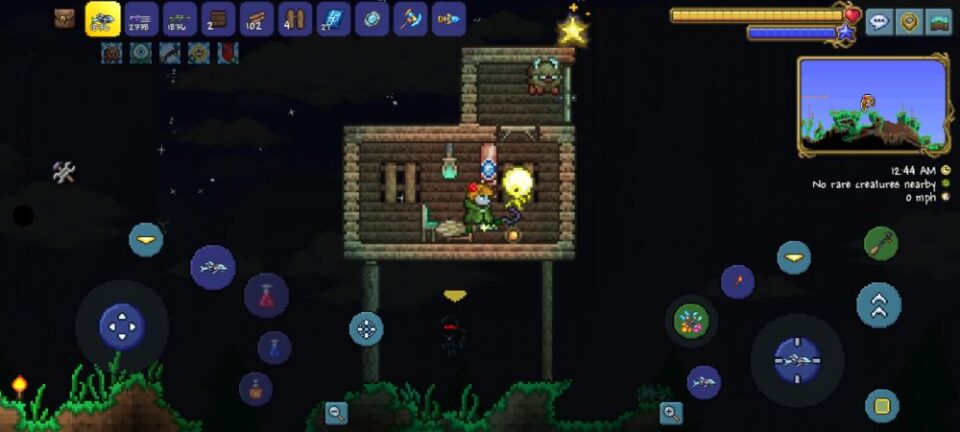Tap the minimap to expand it
The height and width of the screenshot is (432, 960).
(x=872, y=105)
